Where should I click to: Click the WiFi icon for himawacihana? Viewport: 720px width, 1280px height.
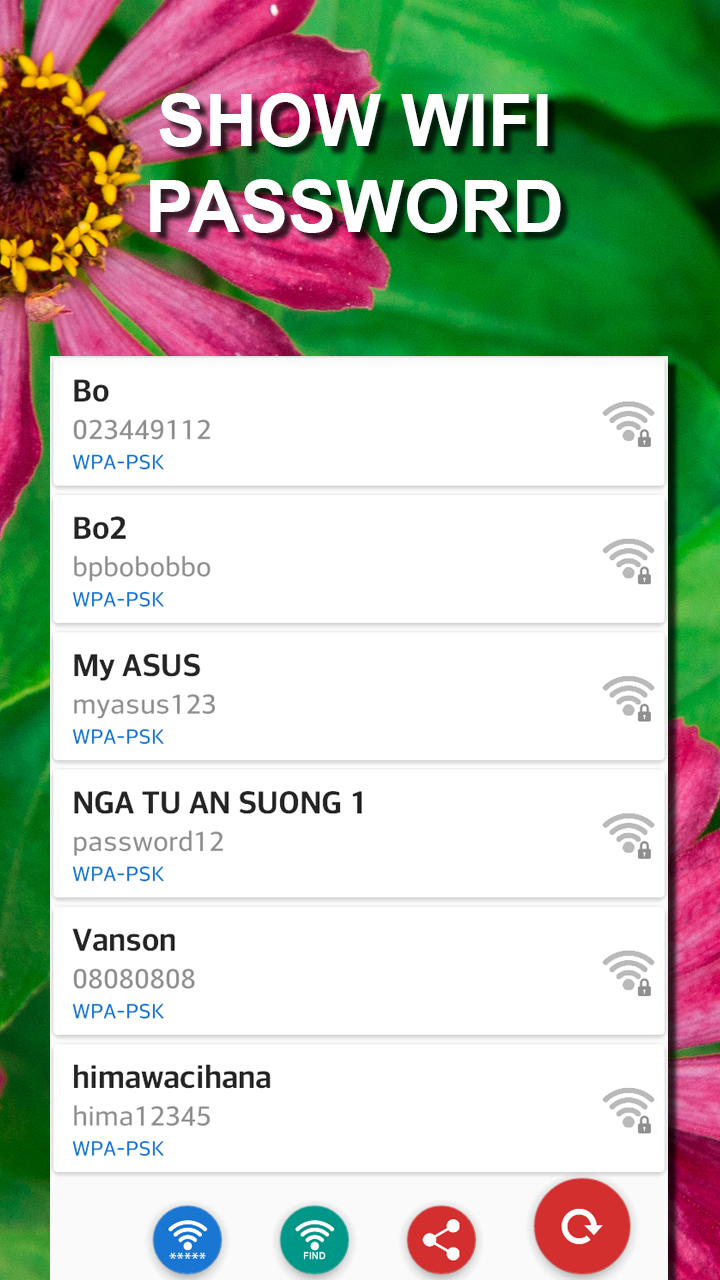click(x=629, y=1109)
